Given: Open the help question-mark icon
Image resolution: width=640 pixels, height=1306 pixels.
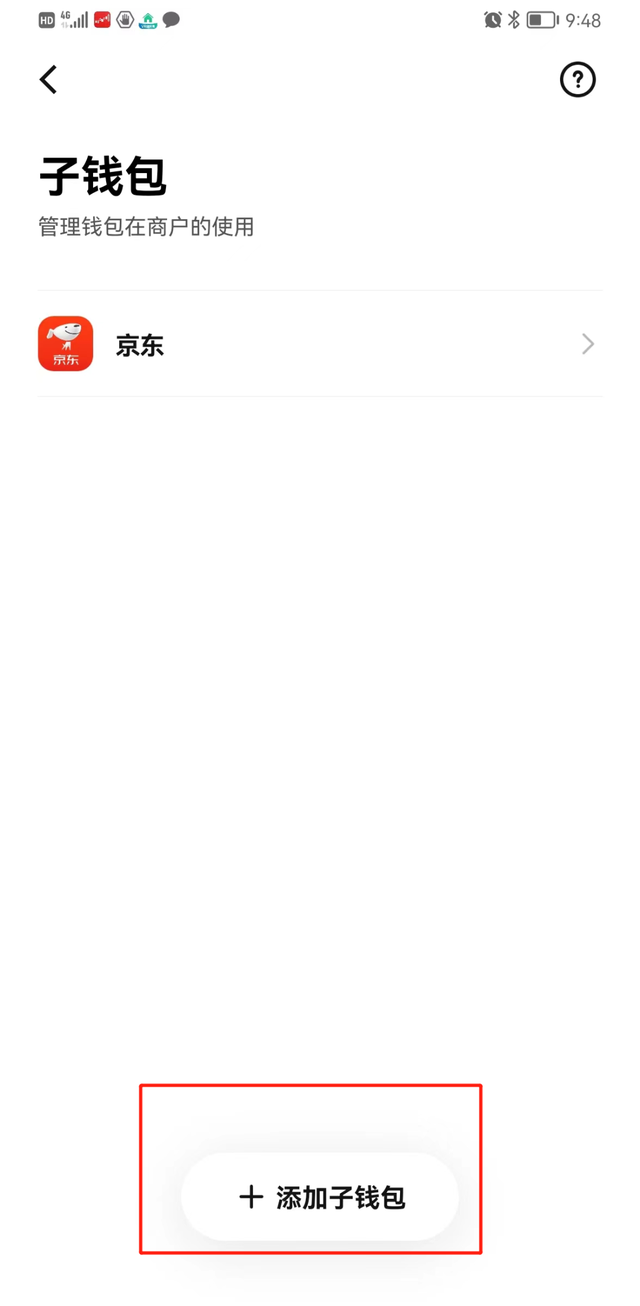Looking at the screenshot, I should tap(577, 80).
